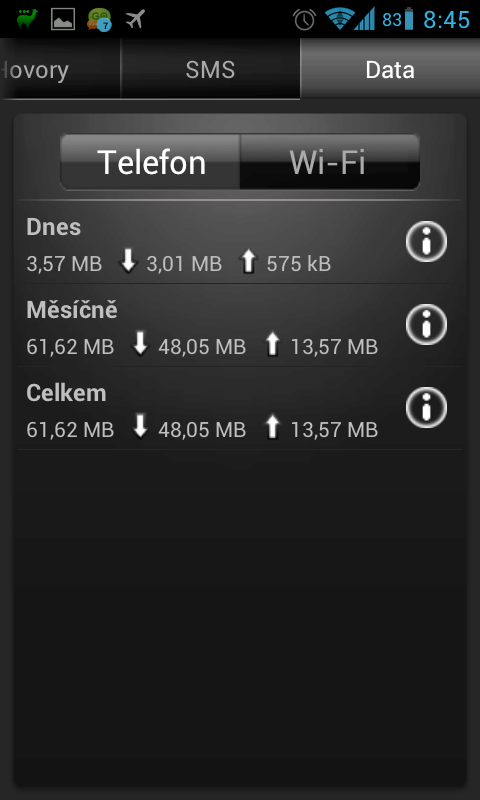Open info icon for Dnes

tap(426, 242)
